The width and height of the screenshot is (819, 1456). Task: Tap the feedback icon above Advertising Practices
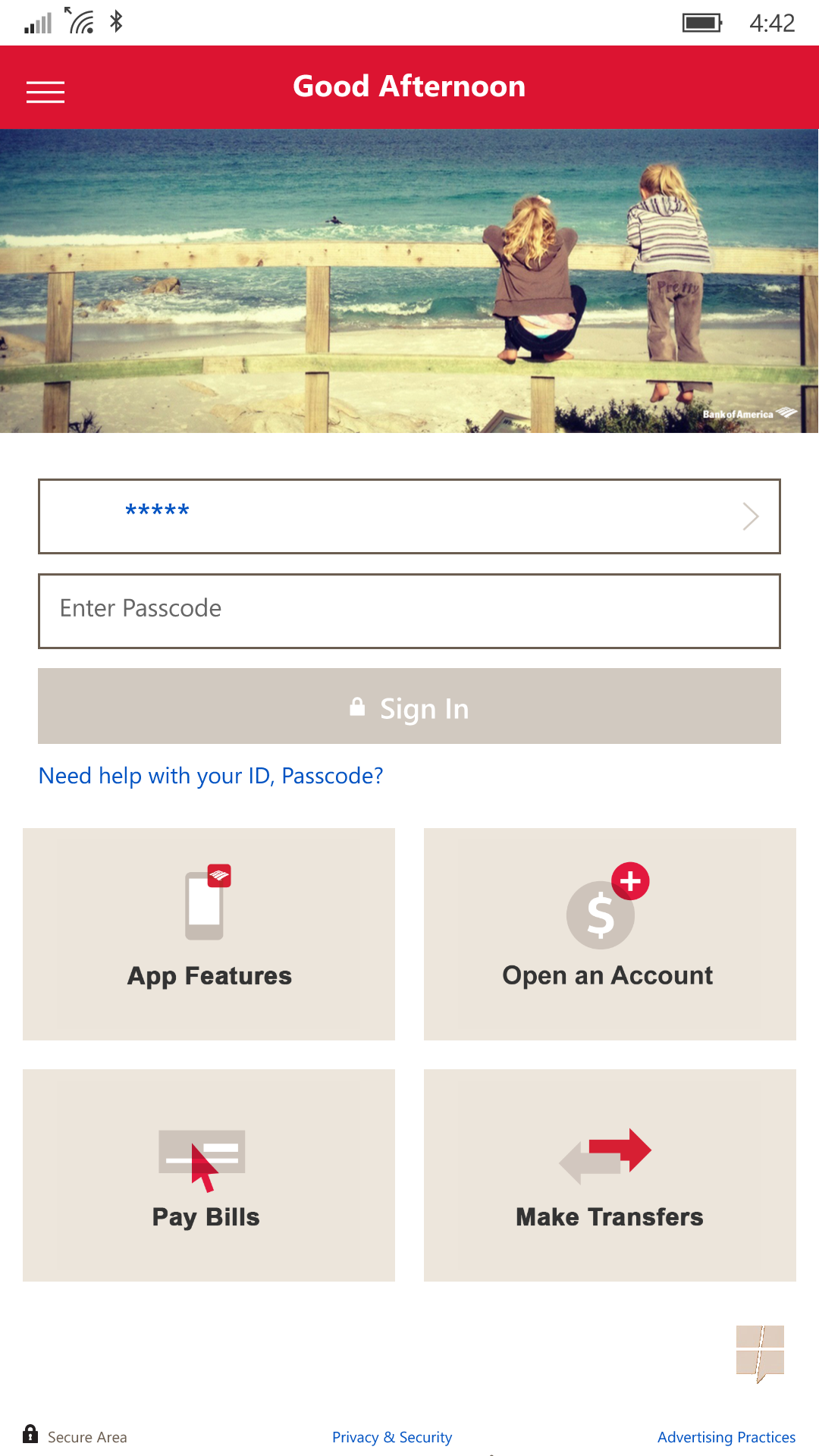760,1354
